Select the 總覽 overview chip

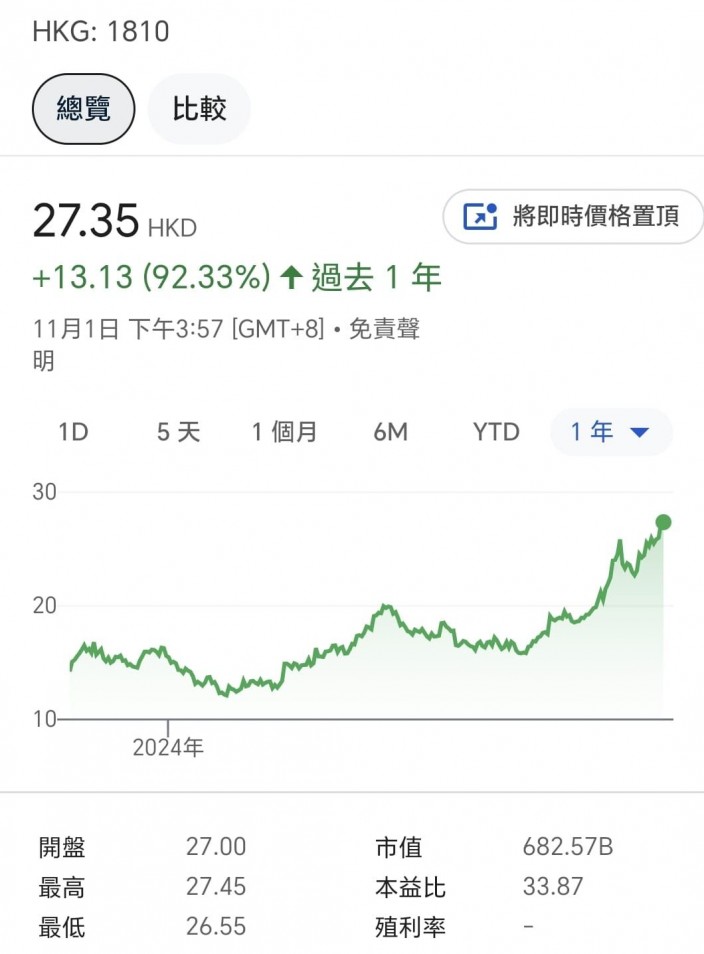tap(83, 109)
